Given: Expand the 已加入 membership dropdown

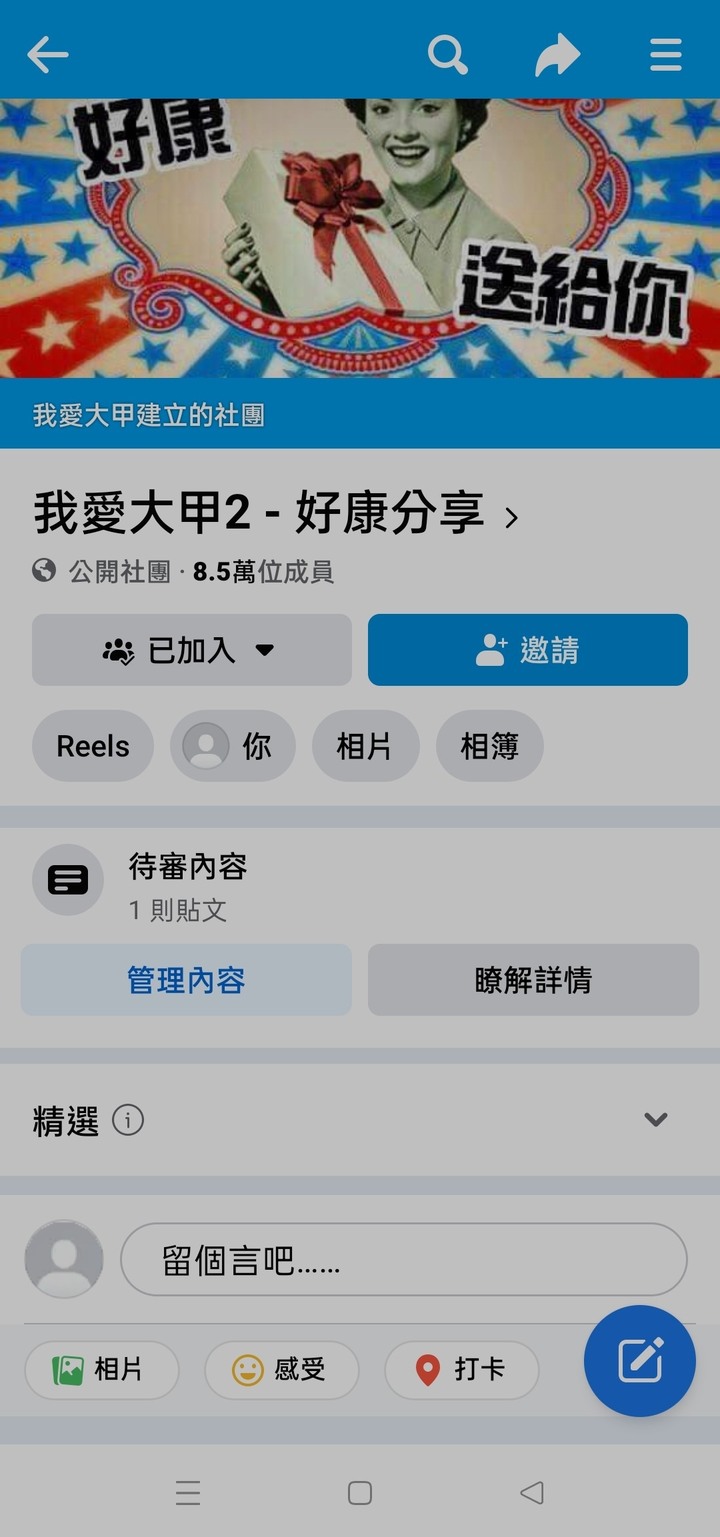Looking at the screenshot, I should tap(192, 650).
